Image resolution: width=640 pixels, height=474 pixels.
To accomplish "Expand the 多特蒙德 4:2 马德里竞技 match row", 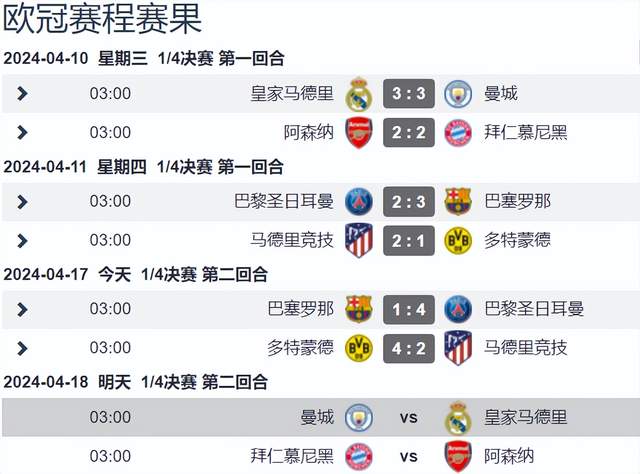I will 23,347.
